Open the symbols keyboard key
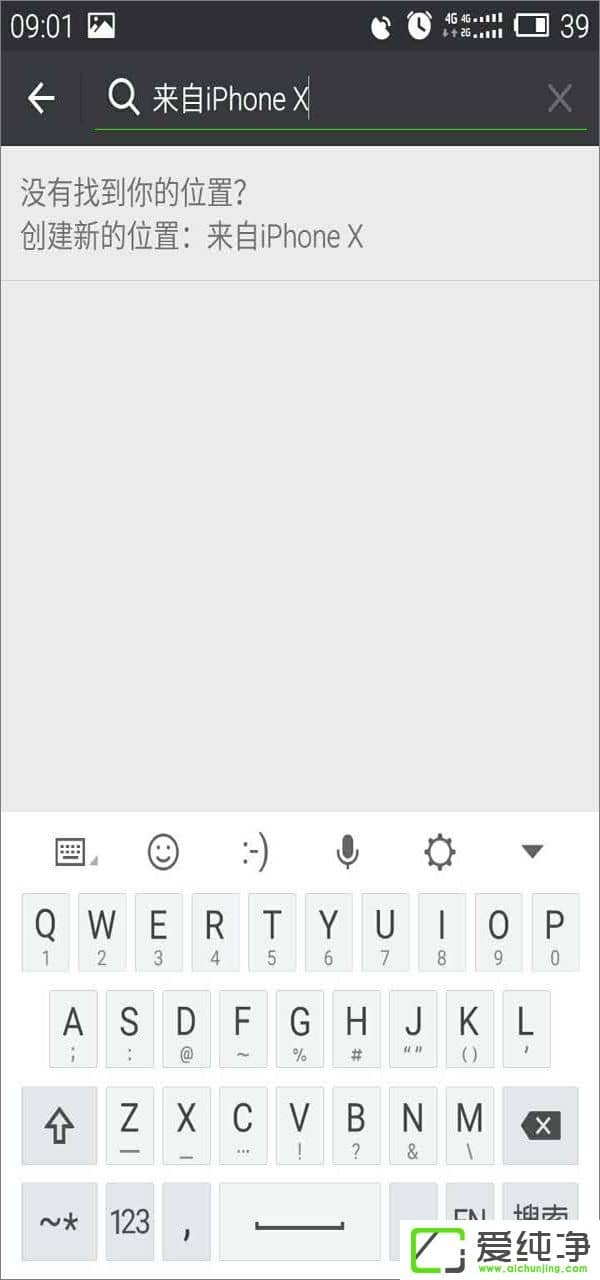 60,1221
